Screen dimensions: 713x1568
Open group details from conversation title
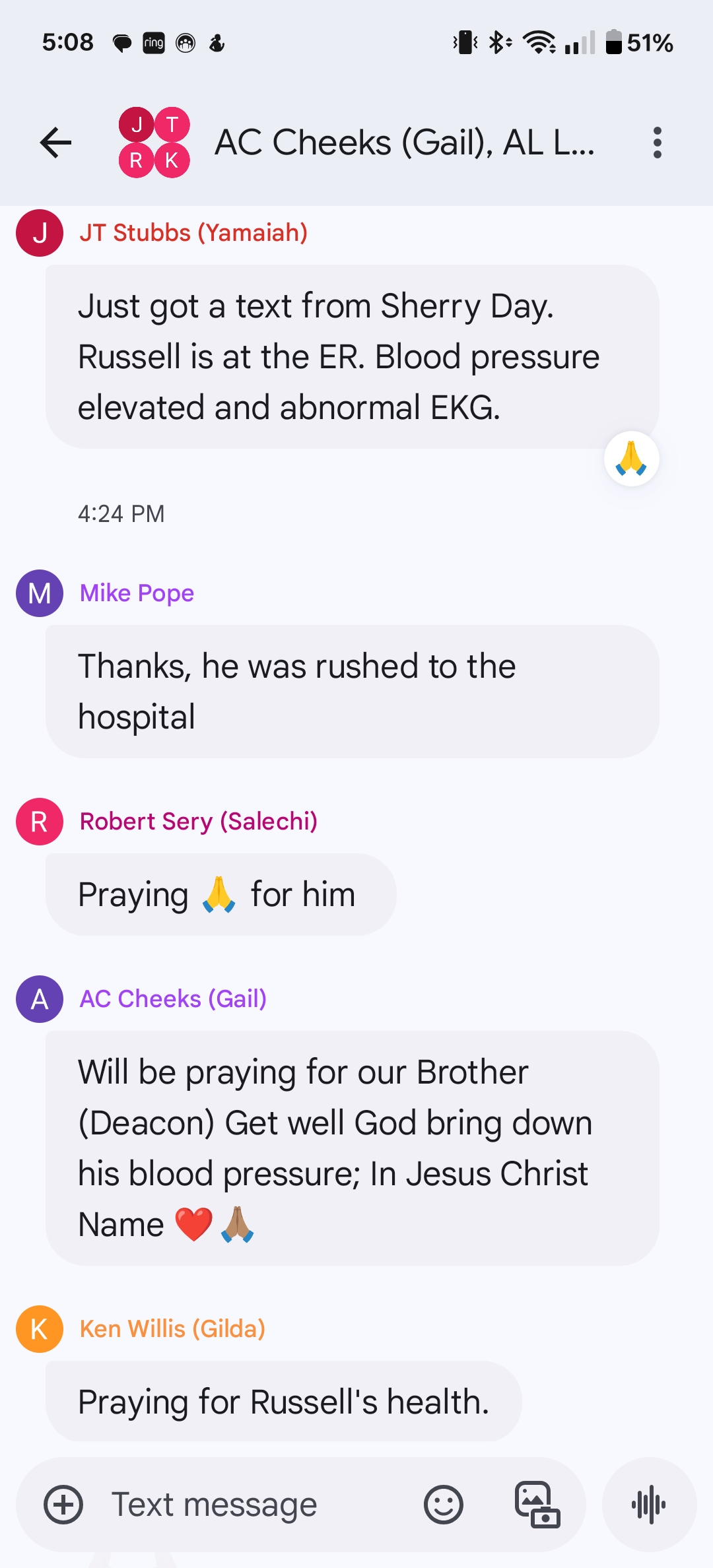click(x=405, y=143)
